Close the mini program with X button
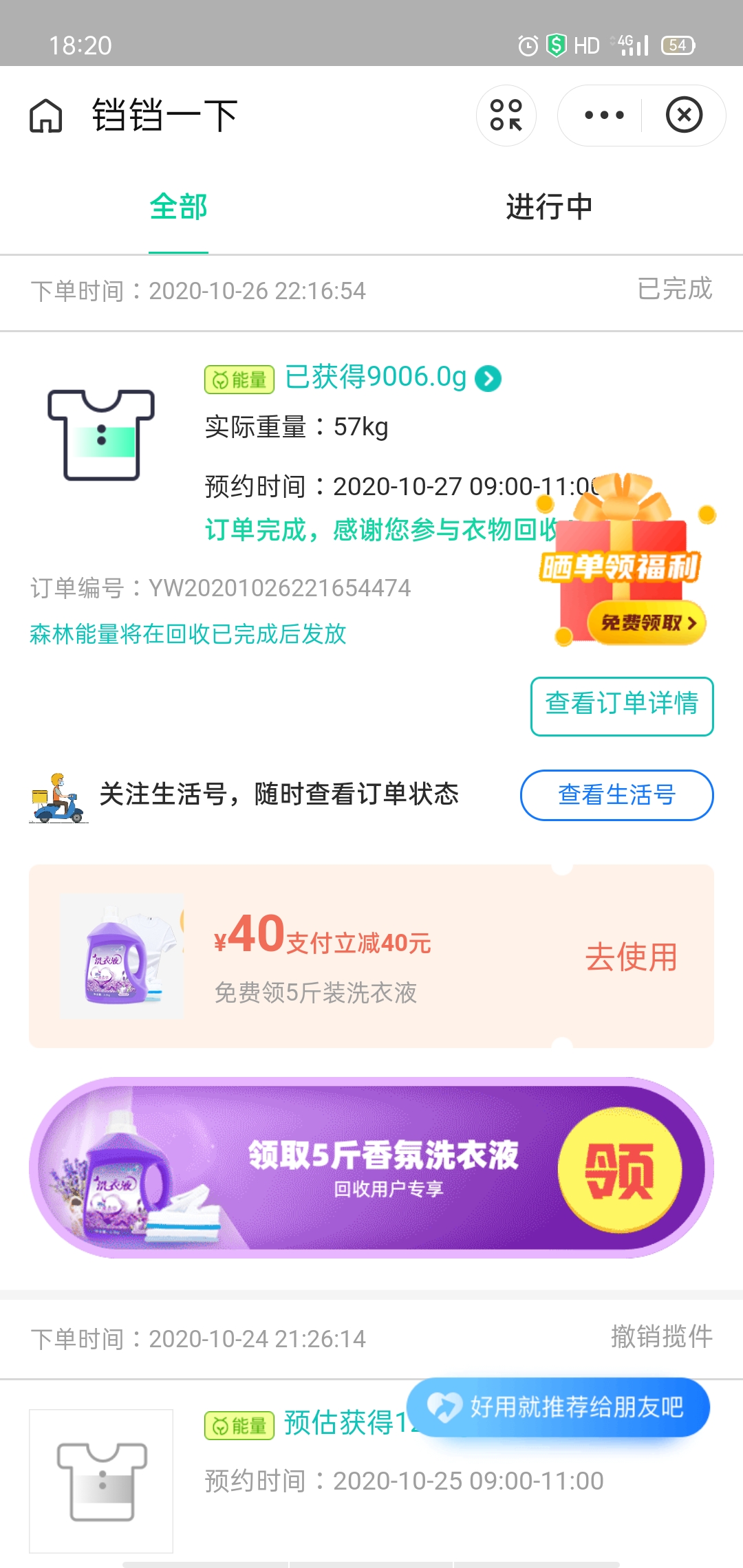 (684, 115)
